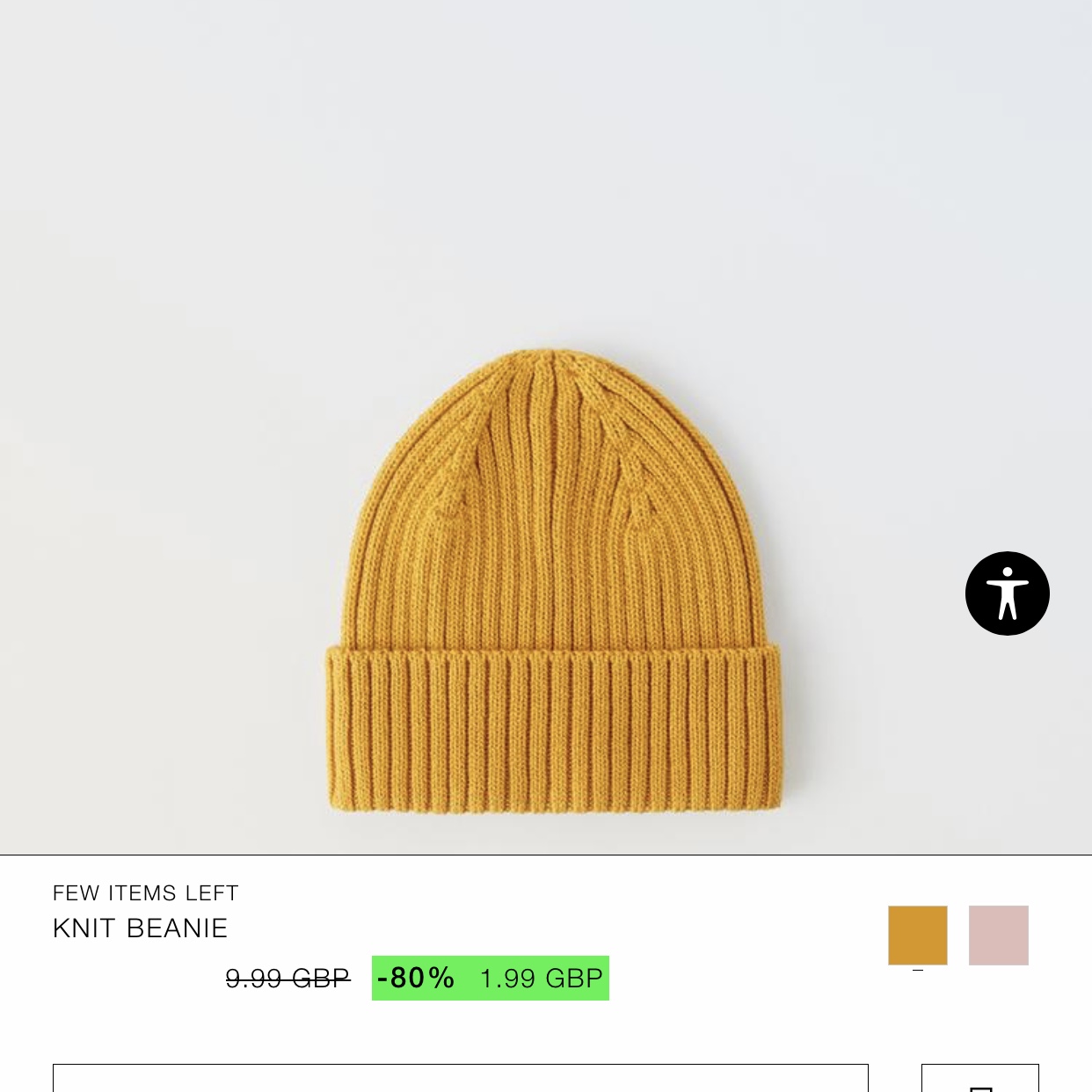This screenshot has height=1092, width=1092.
Task: Select the pale pink colour swatch
Action: [x=998, y=935]
